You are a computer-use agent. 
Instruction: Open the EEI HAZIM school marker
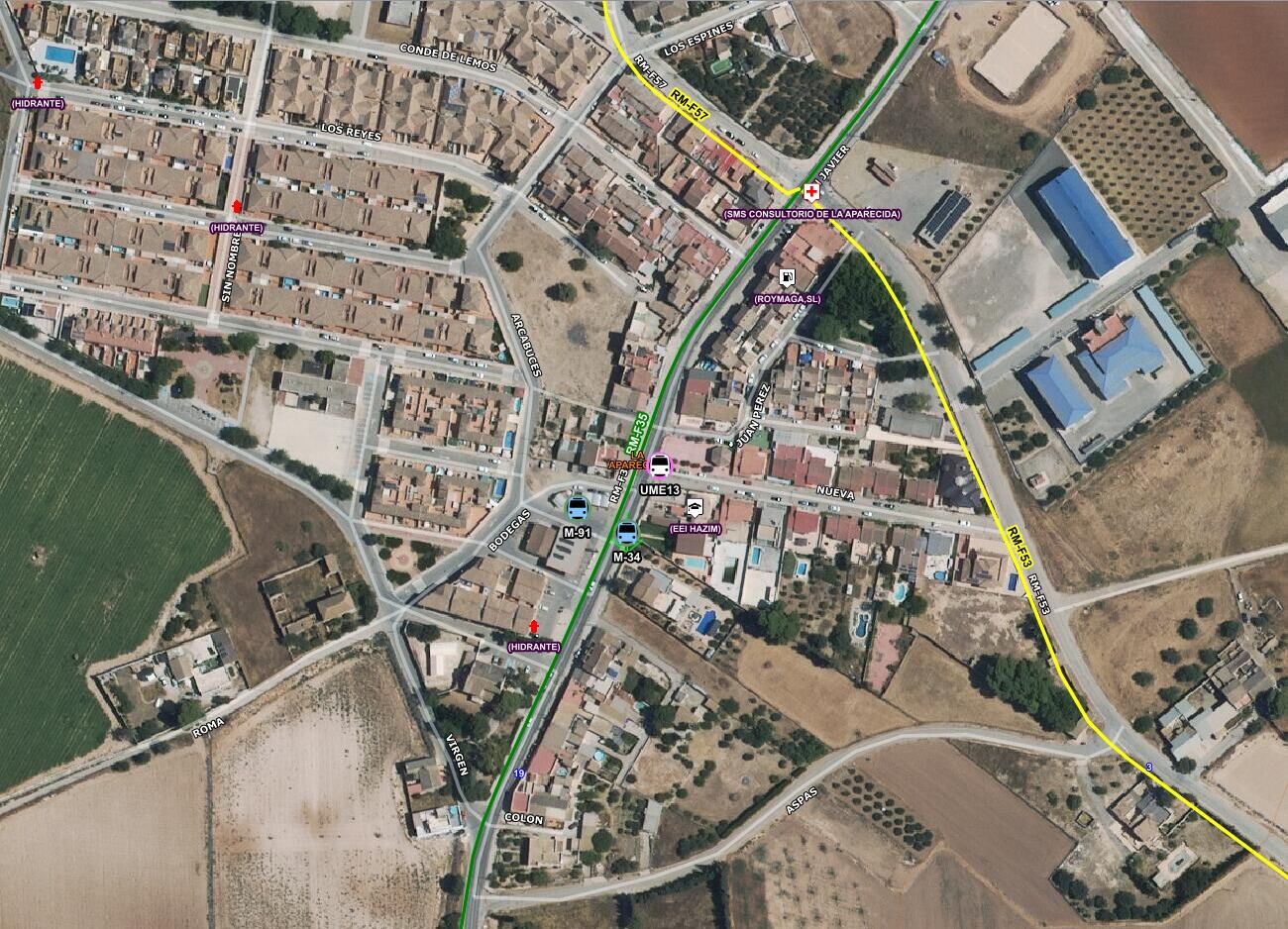pyautogui.click(x=696, y=509)
